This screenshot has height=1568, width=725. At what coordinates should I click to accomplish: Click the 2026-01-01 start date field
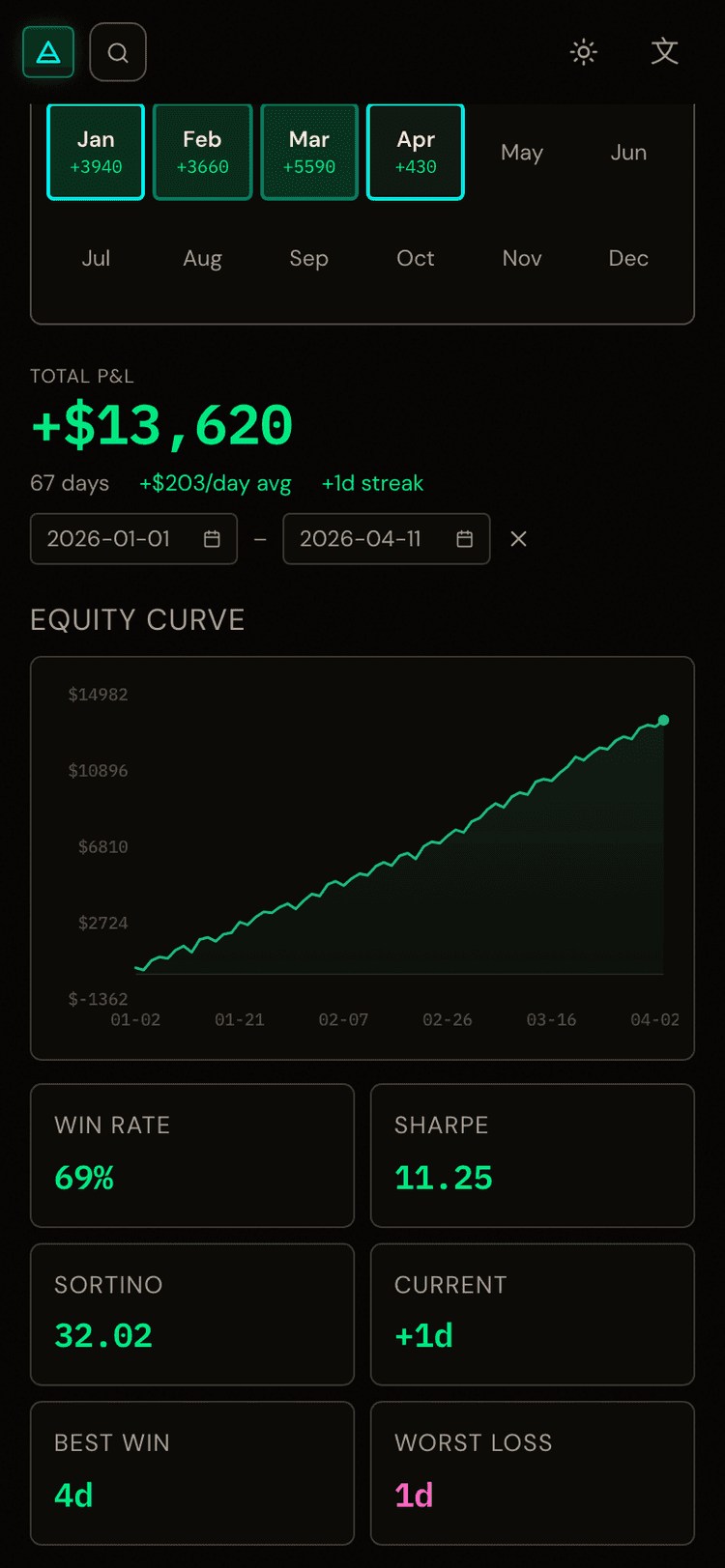tap(116, 539)
